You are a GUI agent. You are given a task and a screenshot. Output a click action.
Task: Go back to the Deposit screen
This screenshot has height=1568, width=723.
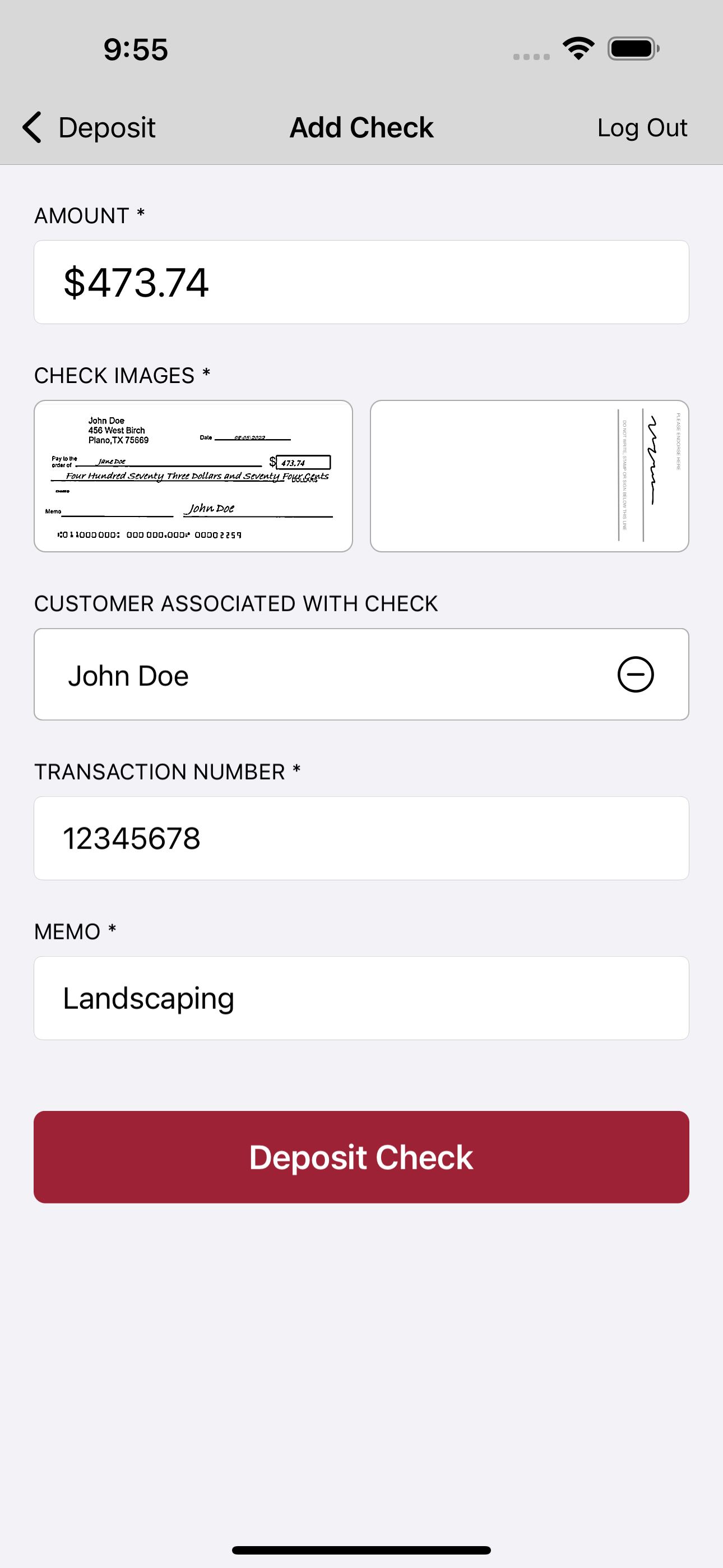89,128
